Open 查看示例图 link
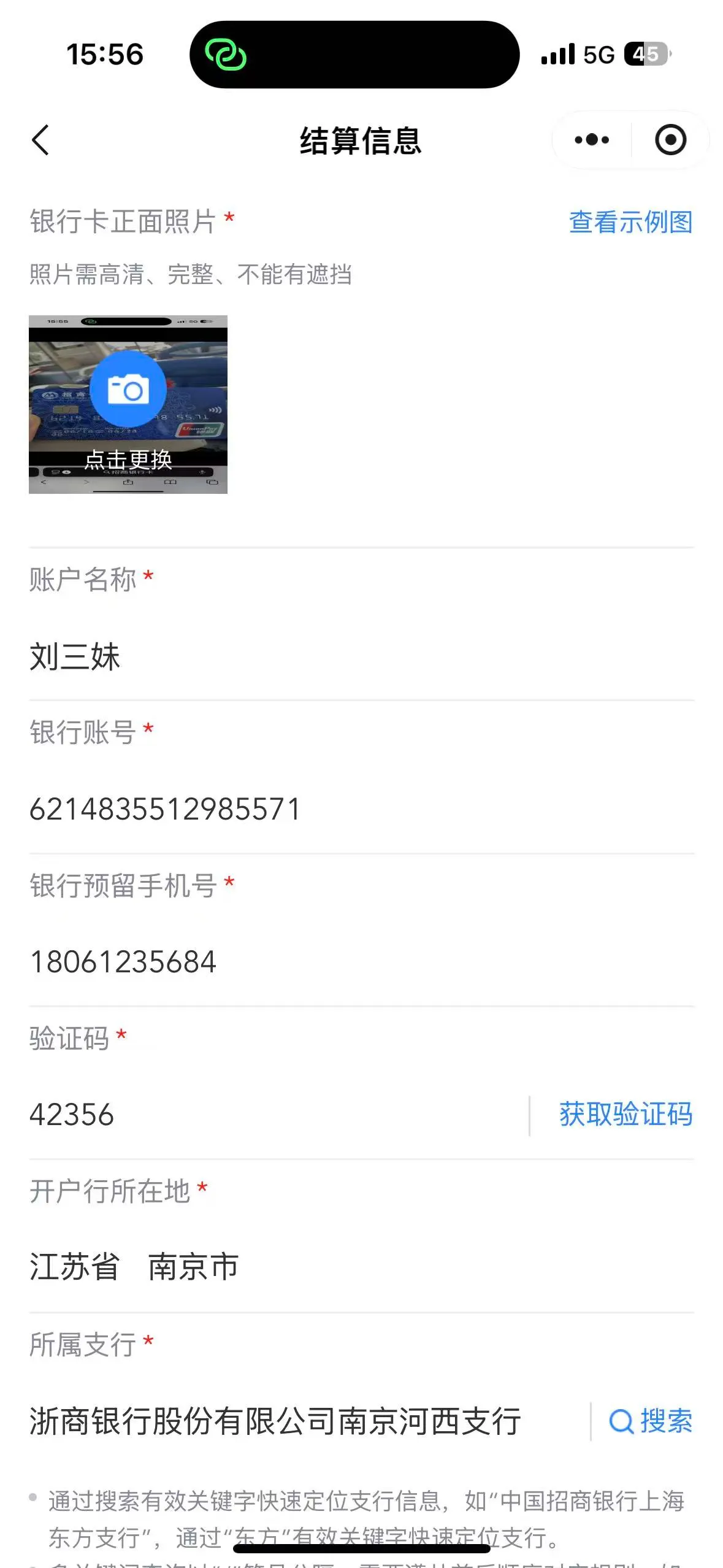Image resolution: width=723 pixels, height=1568 pixels. 630,222
